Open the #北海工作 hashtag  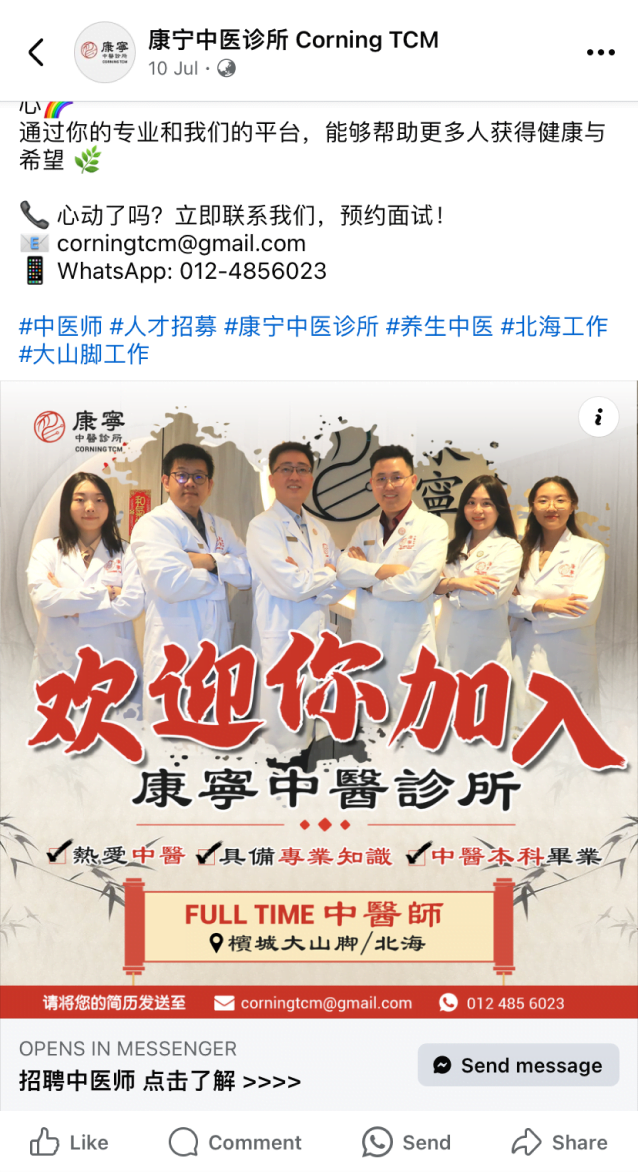pos(554,326)
